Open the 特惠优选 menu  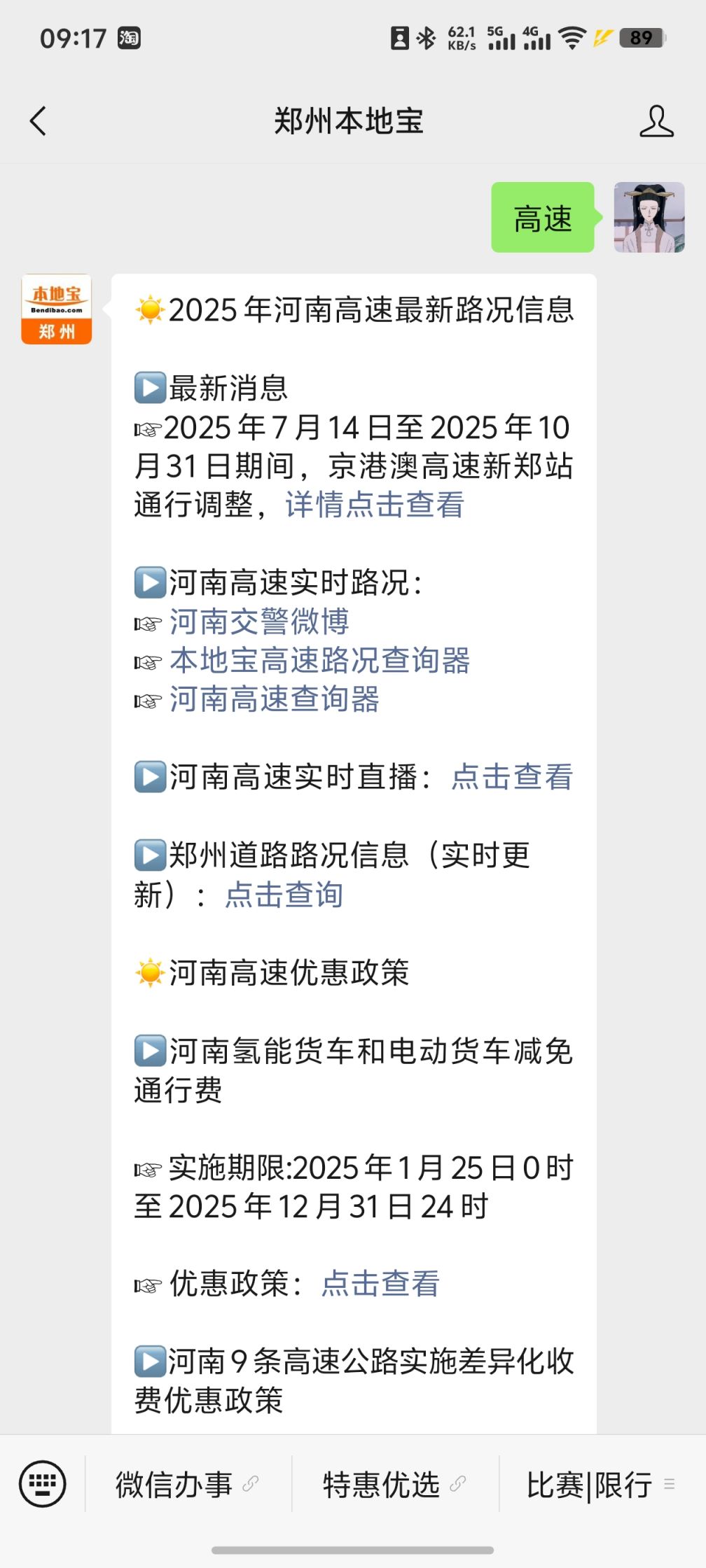(395, 1484)
